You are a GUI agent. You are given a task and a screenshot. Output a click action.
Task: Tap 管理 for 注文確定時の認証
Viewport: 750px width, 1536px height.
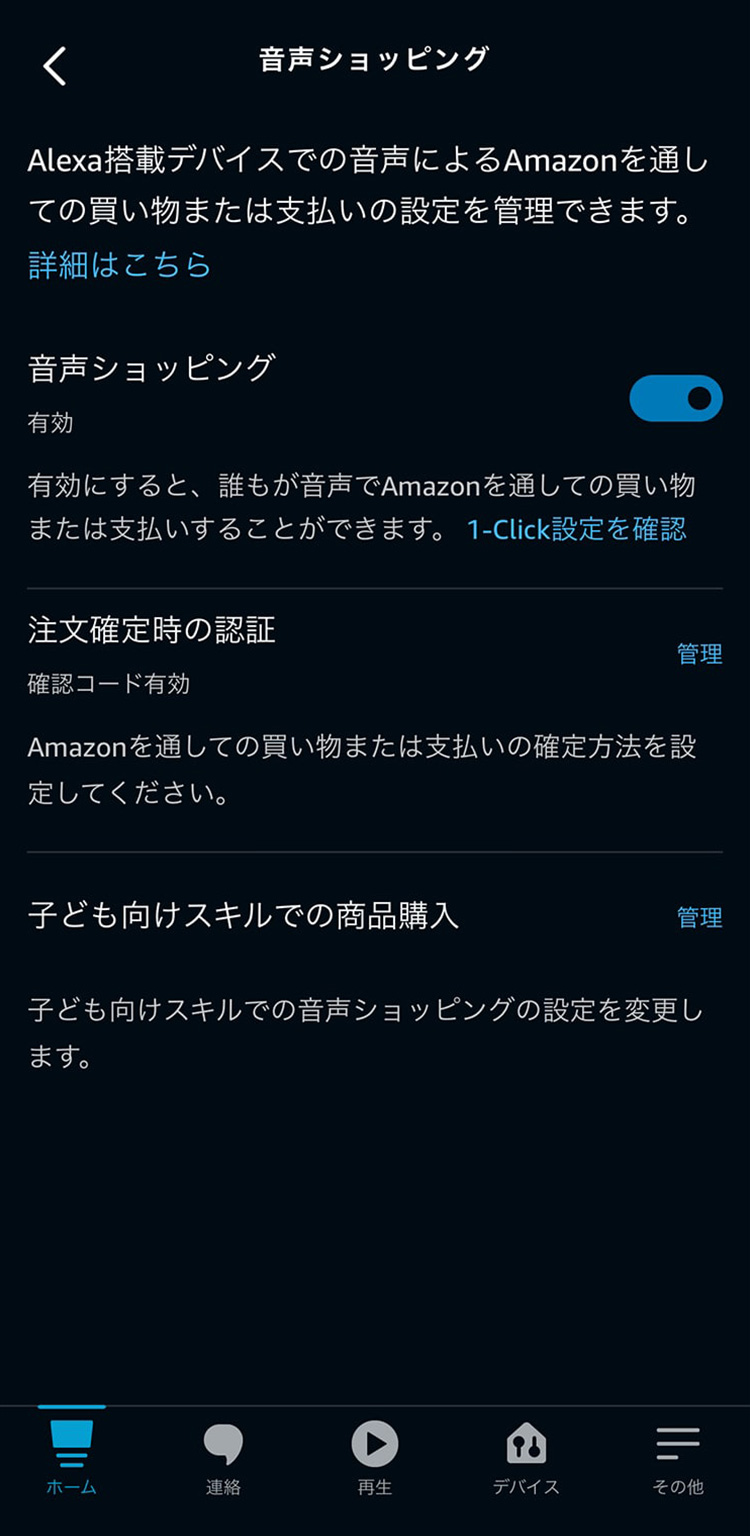(x=700, y=654)
